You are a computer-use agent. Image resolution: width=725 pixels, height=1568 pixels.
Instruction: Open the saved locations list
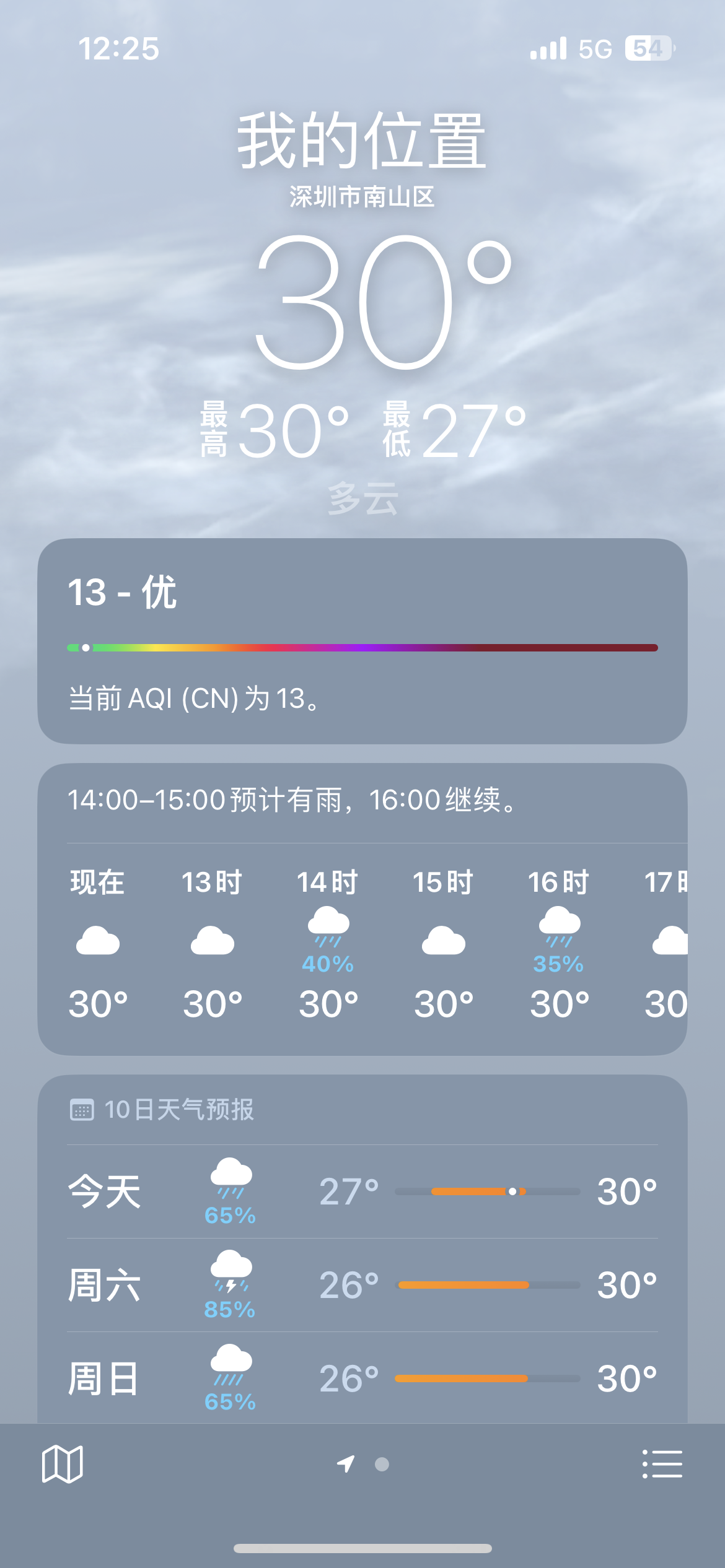pyautogui.click(x=662, y=1465)
